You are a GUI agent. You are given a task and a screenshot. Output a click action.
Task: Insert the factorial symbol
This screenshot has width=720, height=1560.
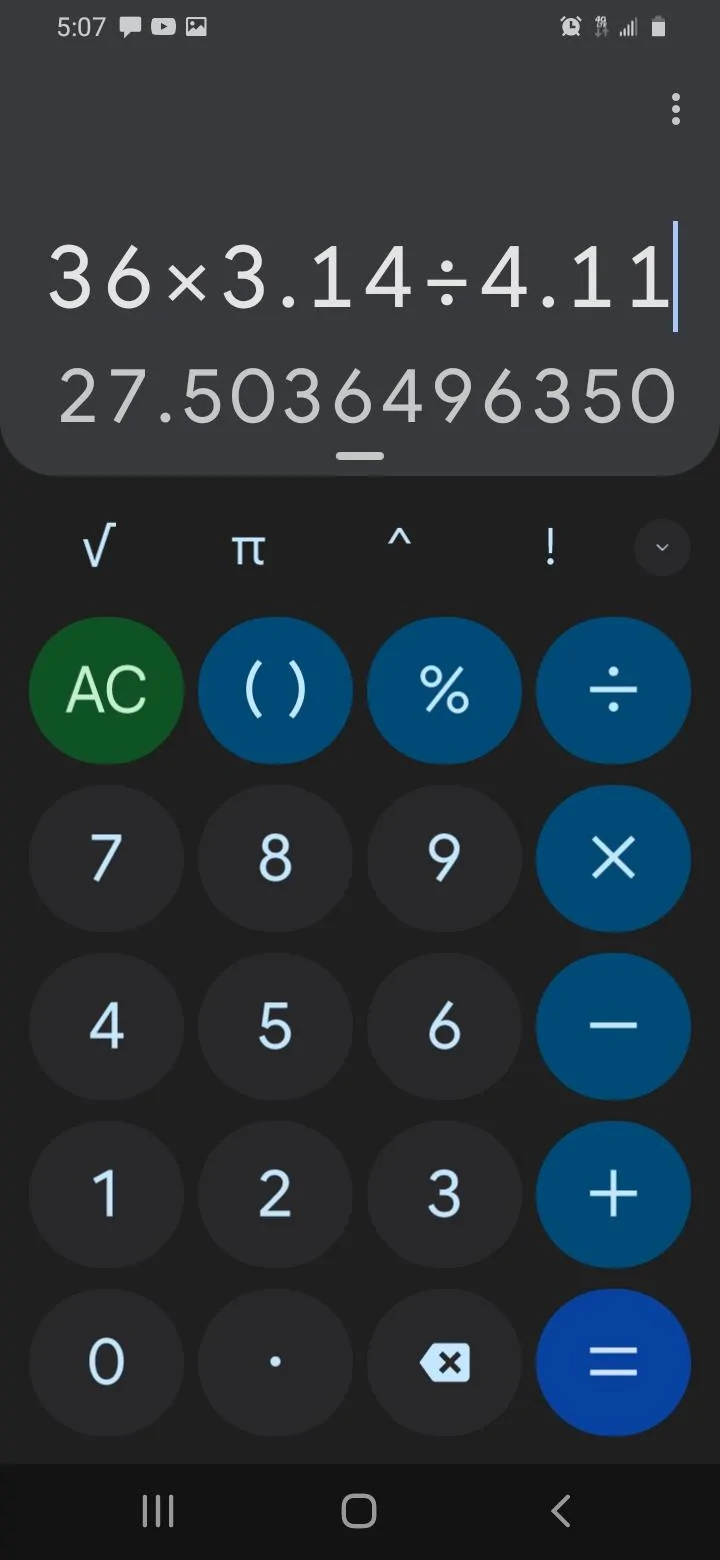point(550,548)
